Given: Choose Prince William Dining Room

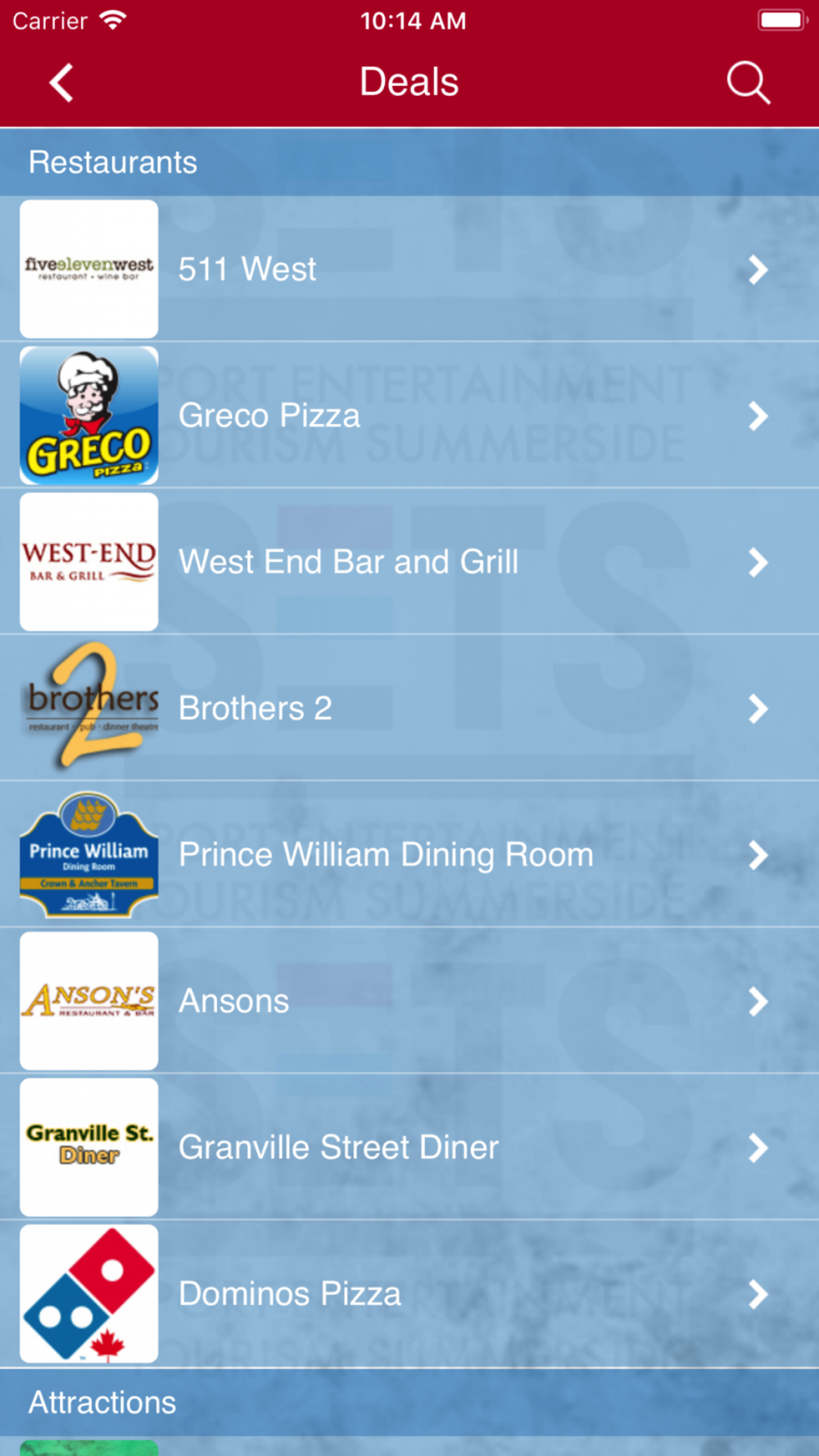Looking at the screenshot, I should click(409, 855).
